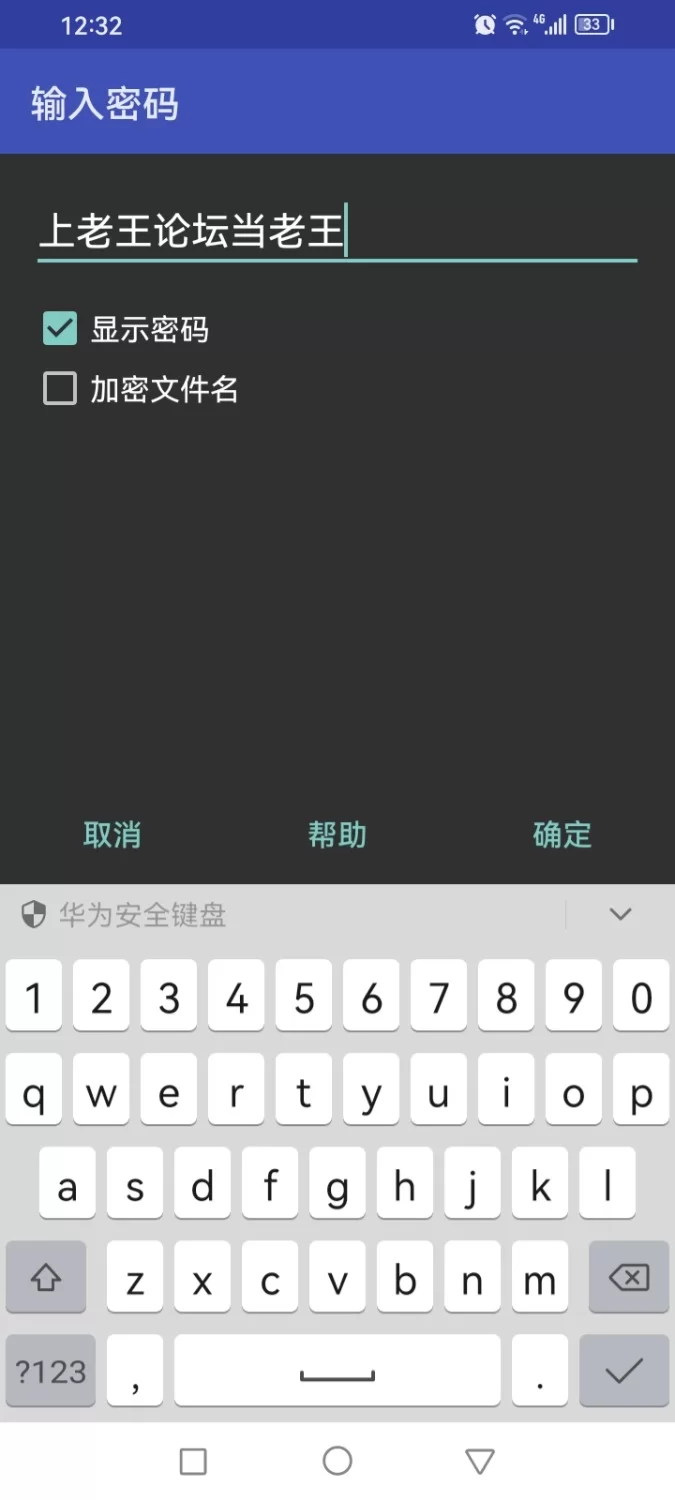Switch keyboard to ?123 symbols
Screen dimensions: 675x1500
point(50,1371)
